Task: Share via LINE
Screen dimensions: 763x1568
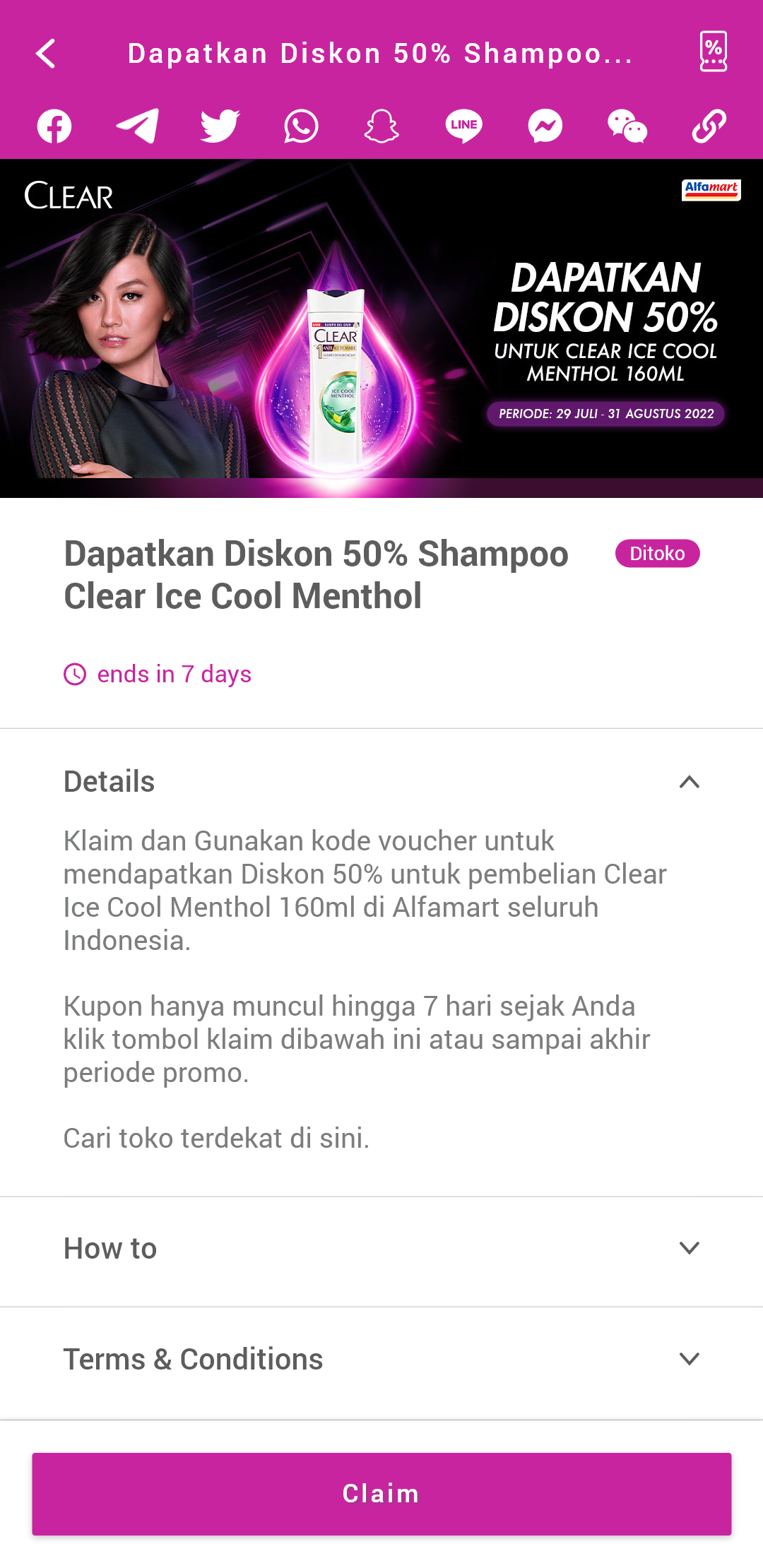Action: click(463, 126)
